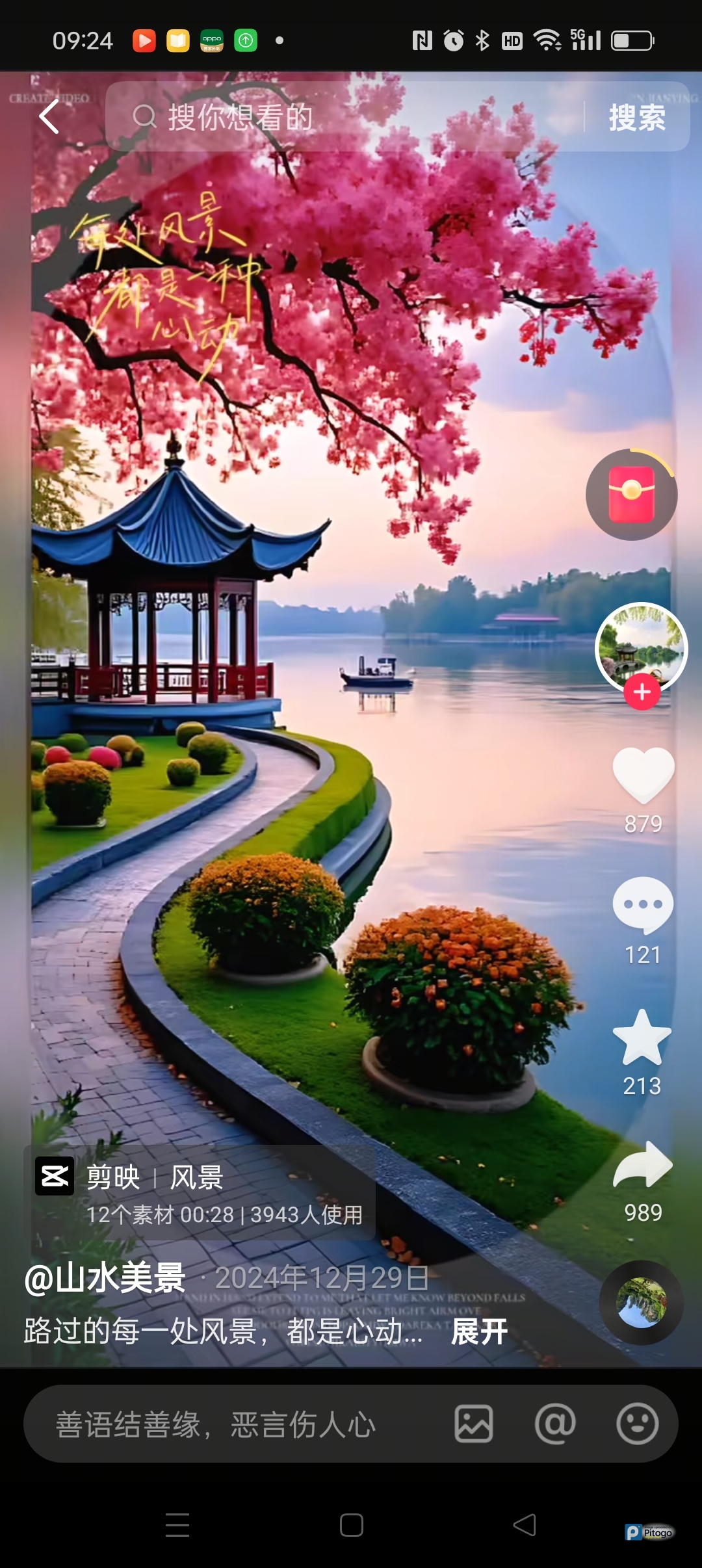The height and width of the screenshot is (1568, 702).
Task: Open the comments with 121 replies
Action: click(x=643, y=906)
